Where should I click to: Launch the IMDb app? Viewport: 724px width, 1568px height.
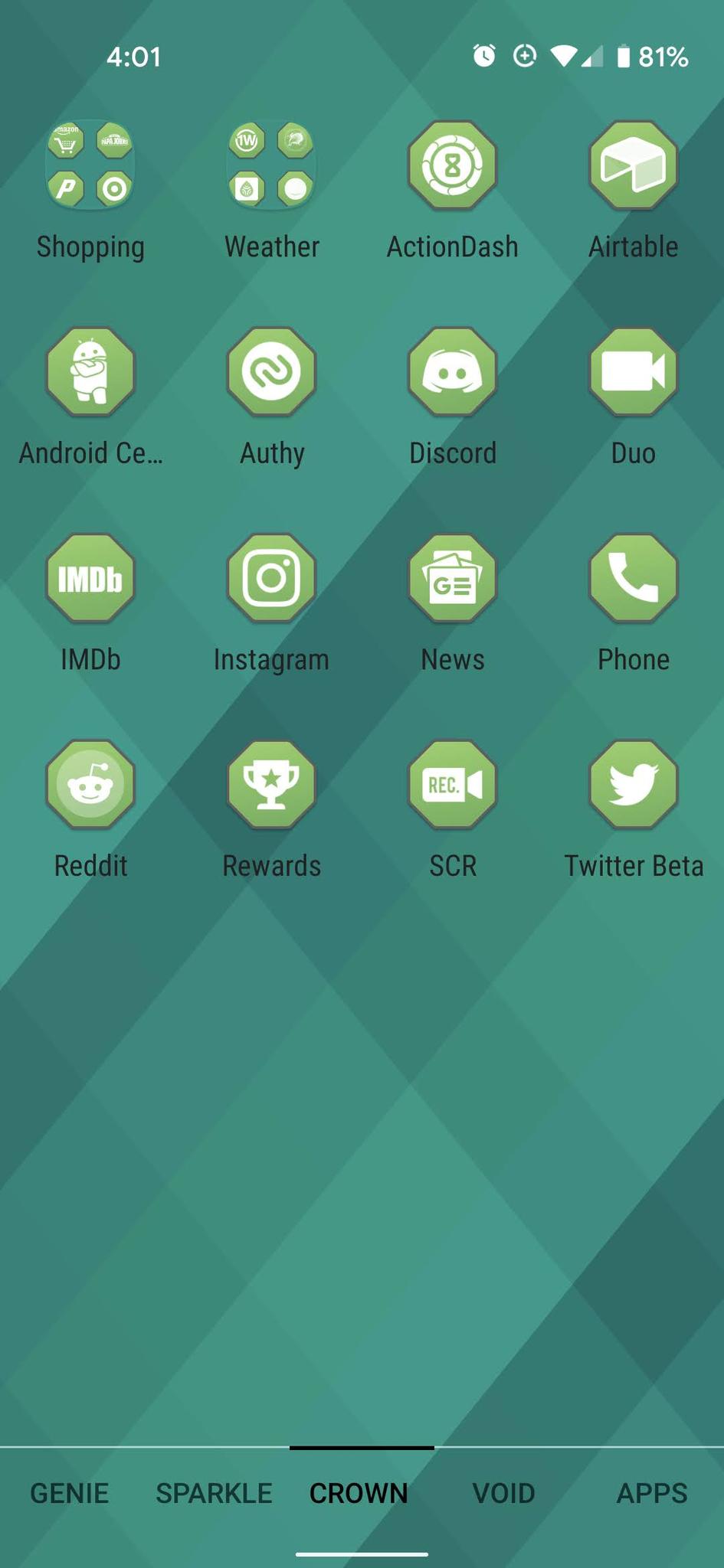pyautogui.click(x=90, y=578)
